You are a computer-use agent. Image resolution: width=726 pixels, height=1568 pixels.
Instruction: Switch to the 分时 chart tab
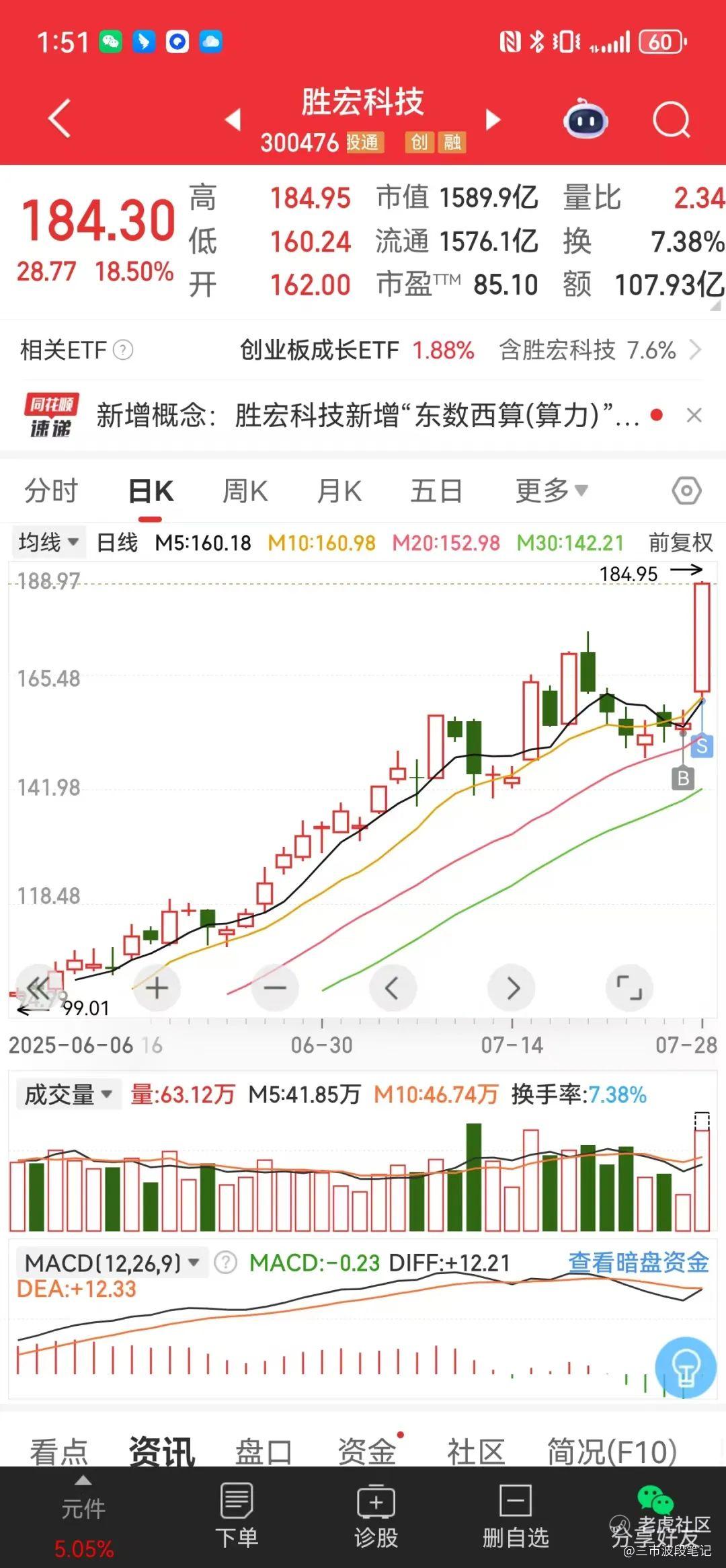51,491
